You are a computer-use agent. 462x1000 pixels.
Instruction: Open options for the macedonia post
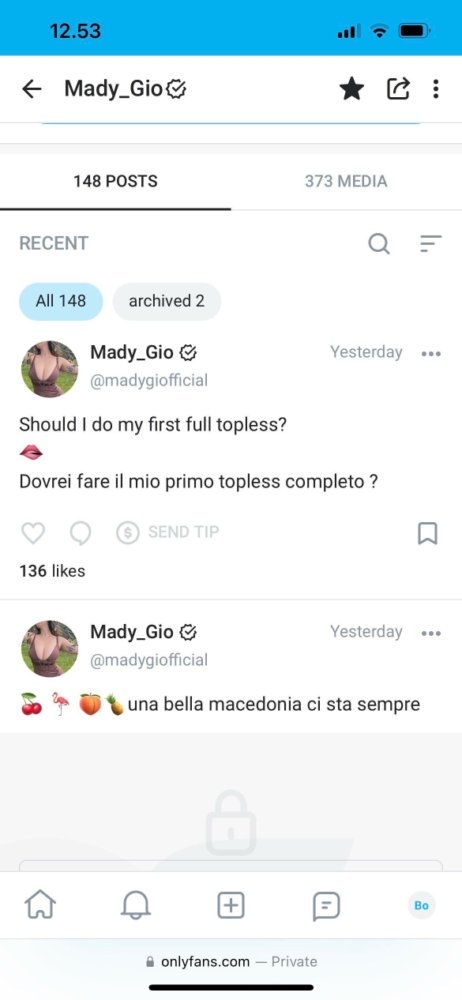pos(431,633)
